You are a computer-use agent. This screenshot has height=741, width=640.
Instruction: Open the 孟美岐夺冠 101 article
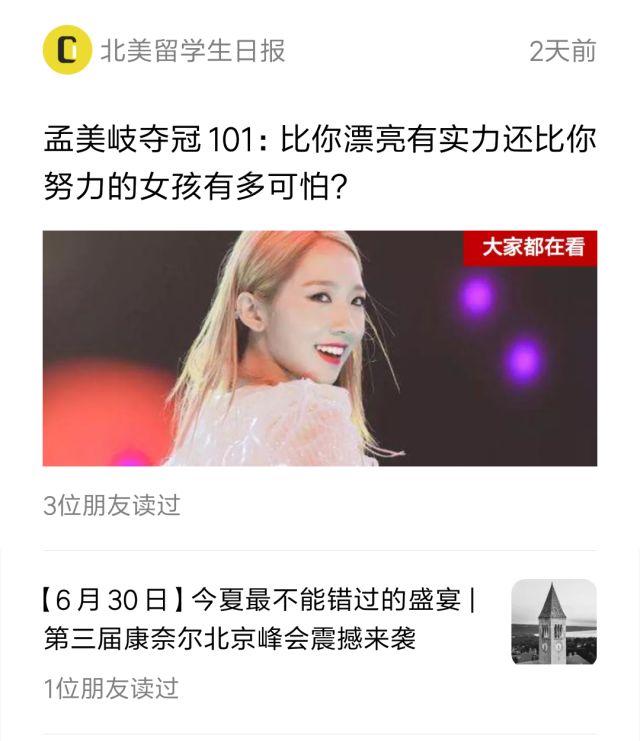pos(319,162)
